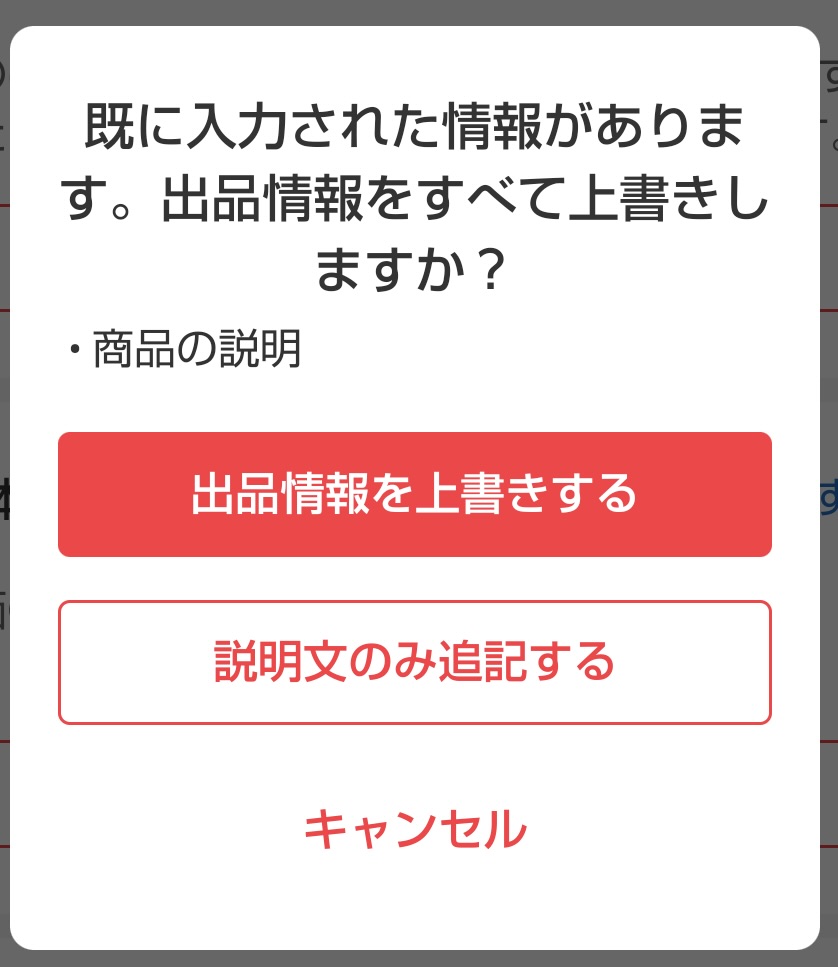Dismiss the dialog with キャンセル
This screenshot has width=838, height=967.
click(x=414, y=829)
